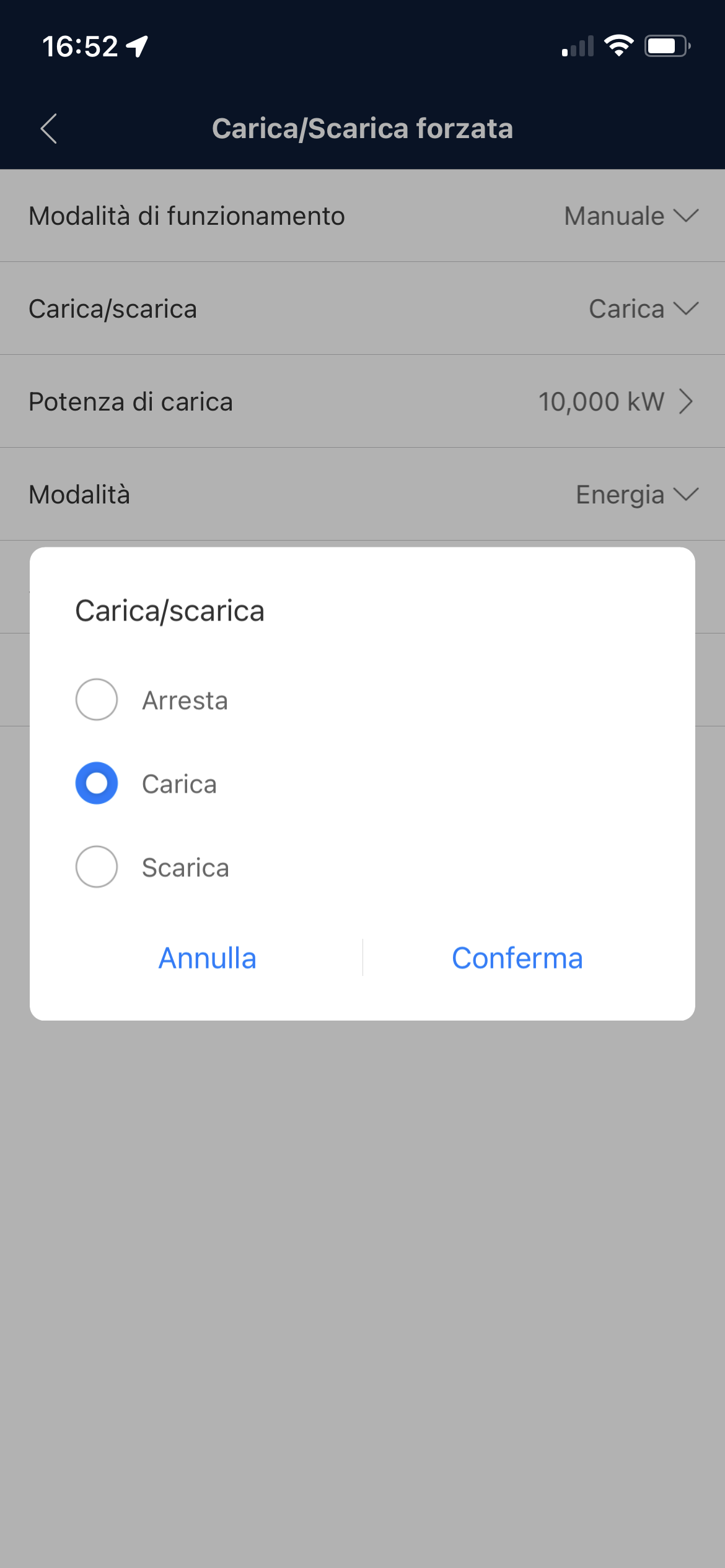
Task: Choose the Carica radio option
Action: (x=97, y=783)
